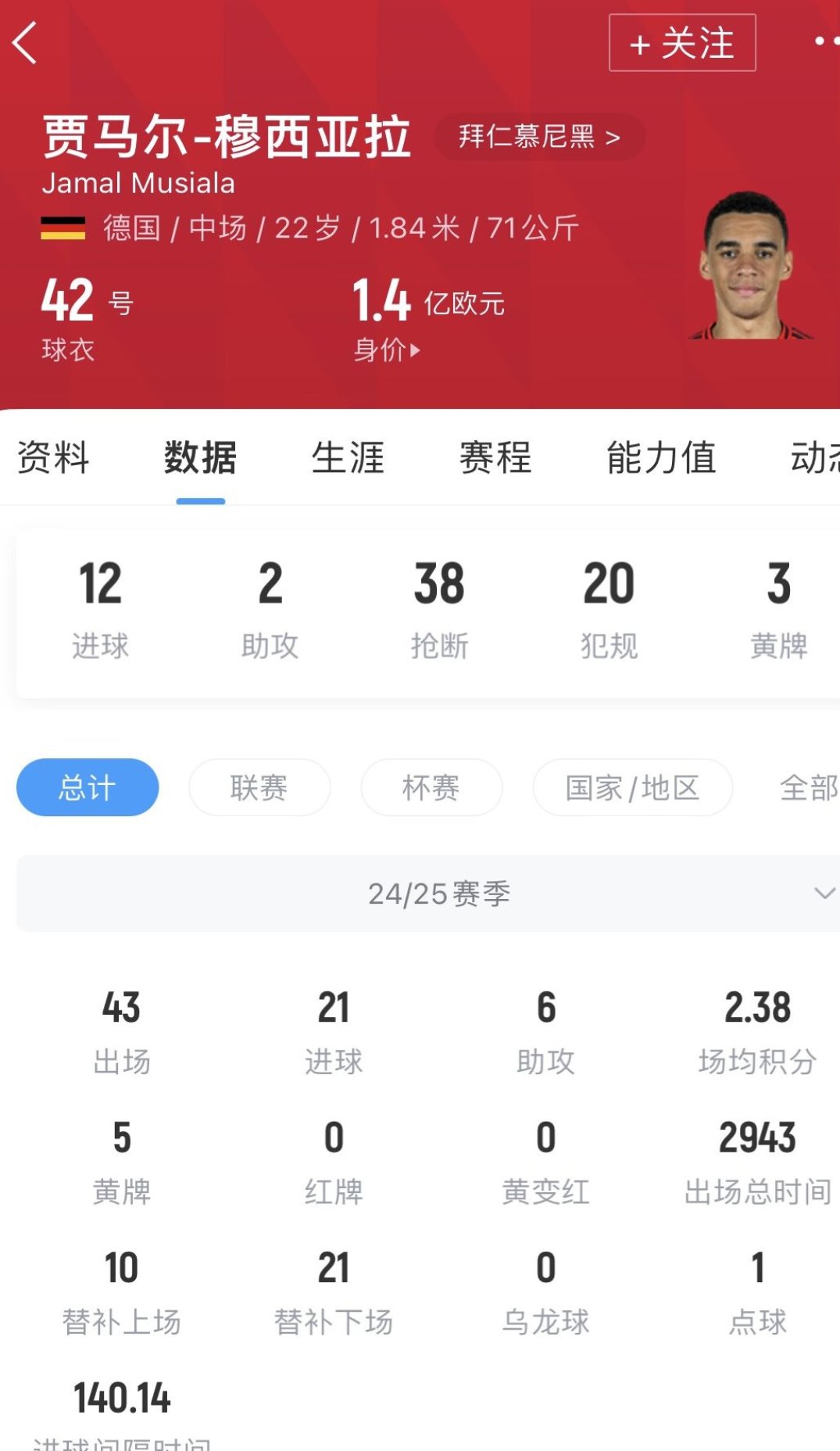Expand the 24/25赛季 season dropdown
840x1451 pixels.
438,894
